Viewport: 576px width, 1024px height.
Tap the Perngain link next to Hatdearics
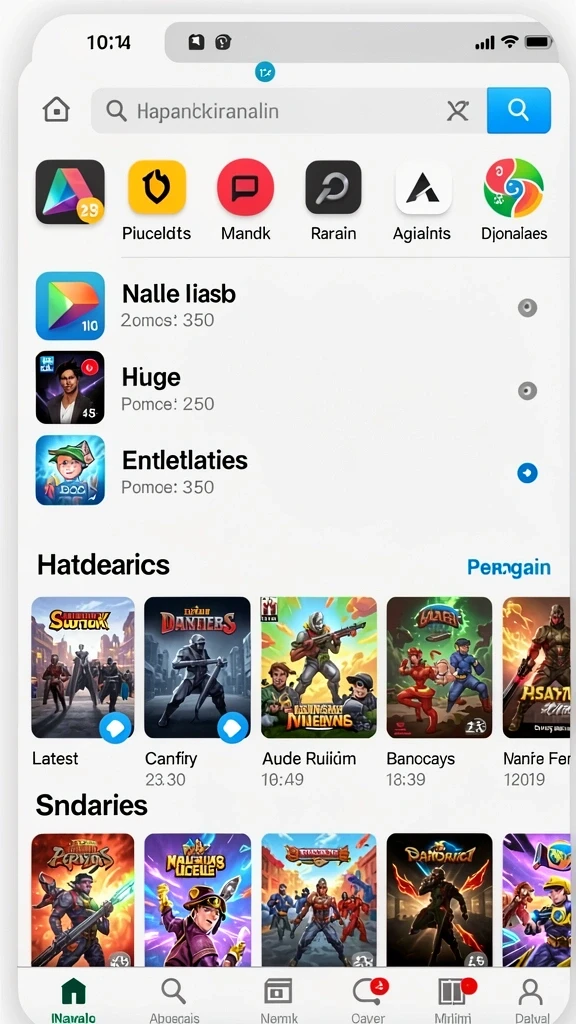point(509,567)
